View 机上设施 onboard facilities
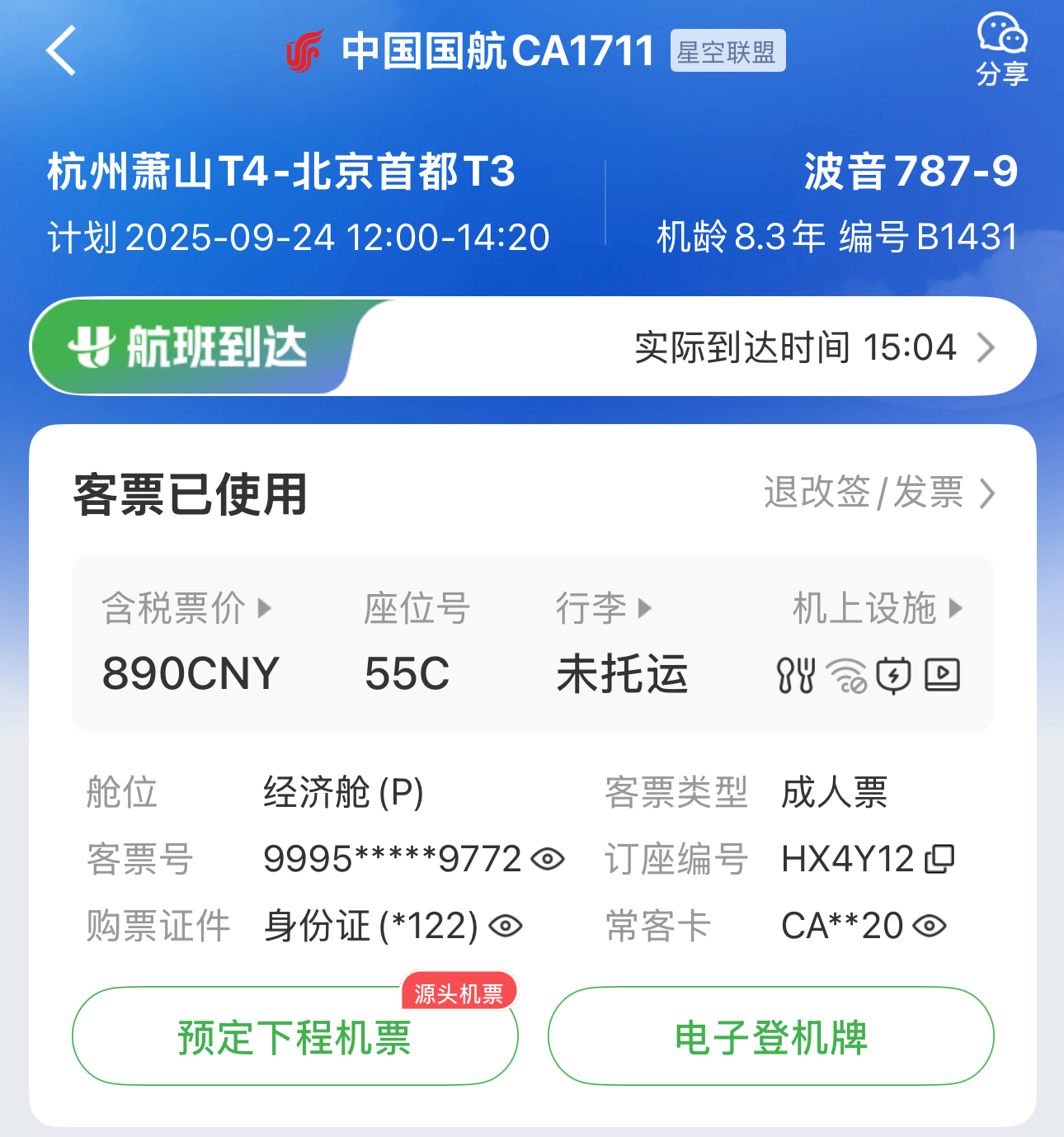The image size is (1064, 1137). point(878,609)
